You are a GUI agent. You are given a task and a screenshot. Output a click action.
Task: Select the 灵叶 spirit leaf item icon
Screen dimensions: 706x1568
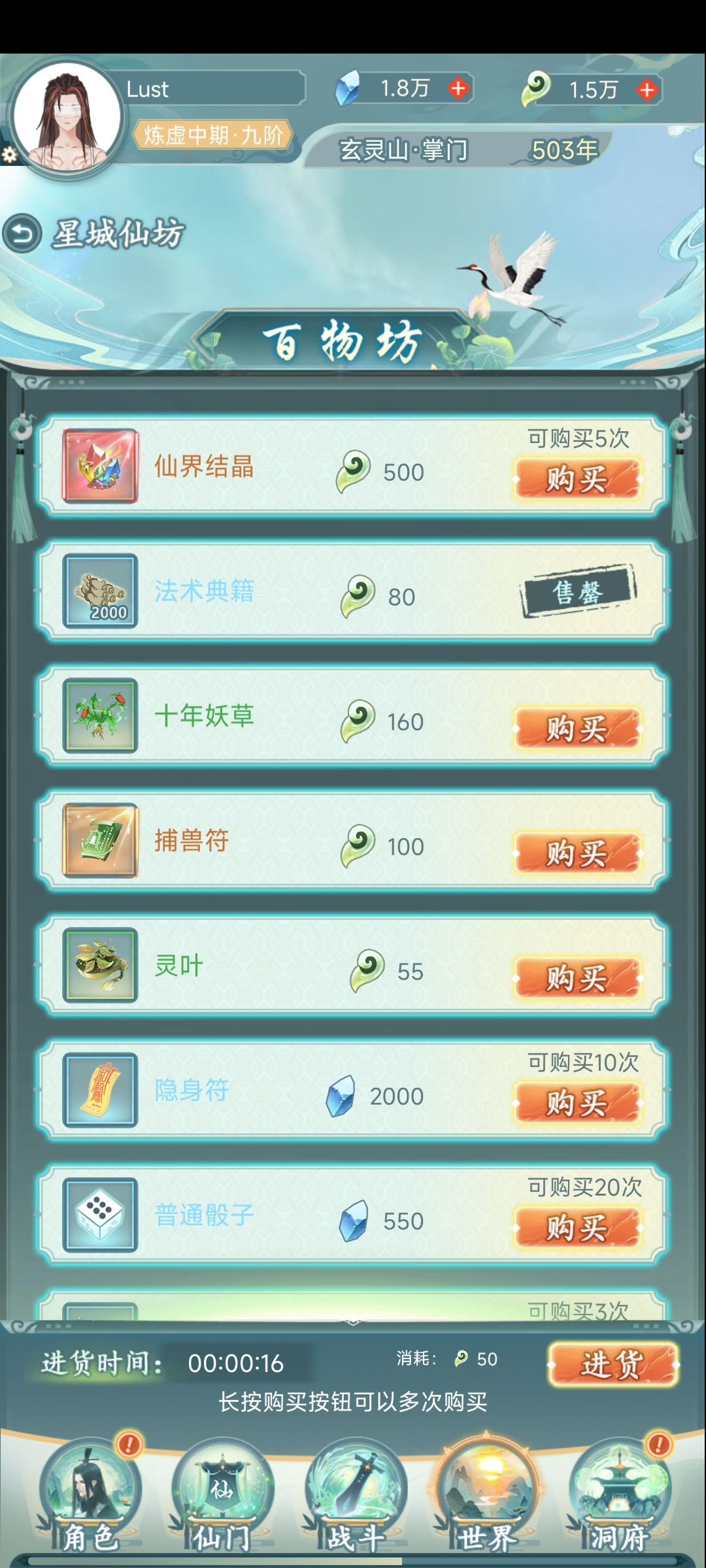[99, 964]
